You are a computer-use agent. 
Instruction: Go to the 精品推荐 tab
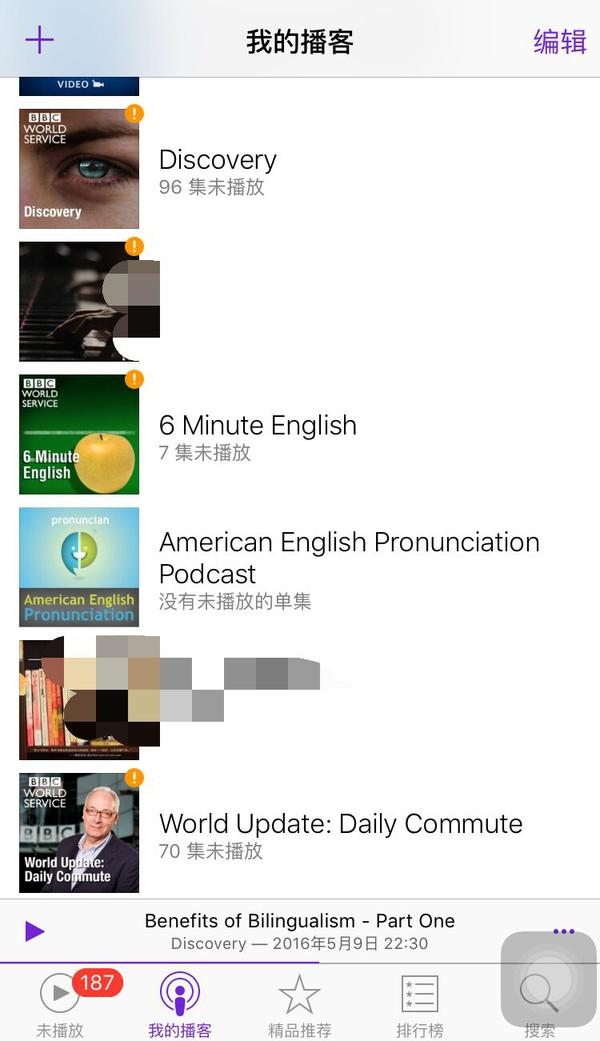click(299, 1003)
